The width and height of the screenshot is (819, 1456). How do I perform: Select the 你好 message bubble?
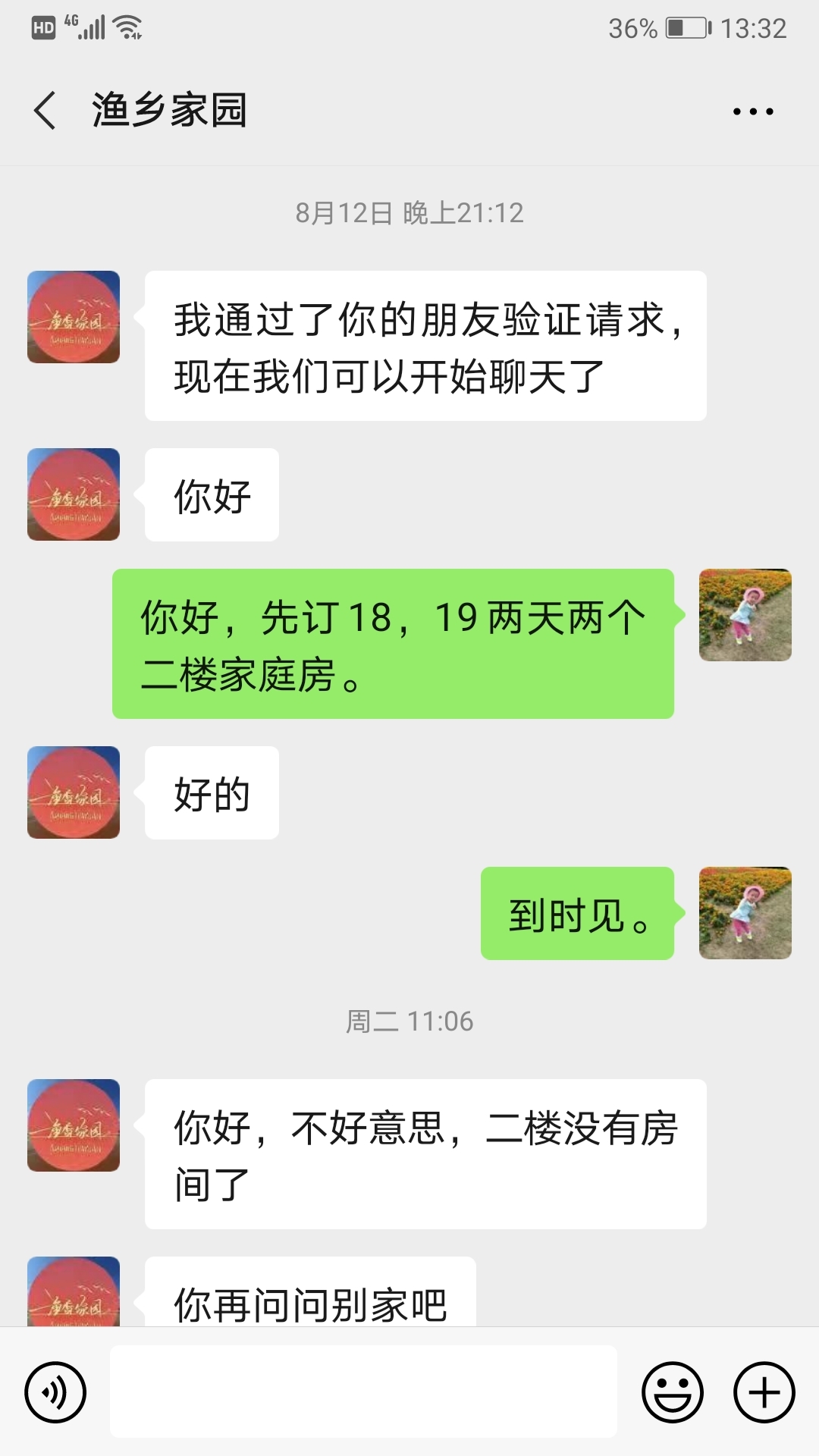[210, 494]
